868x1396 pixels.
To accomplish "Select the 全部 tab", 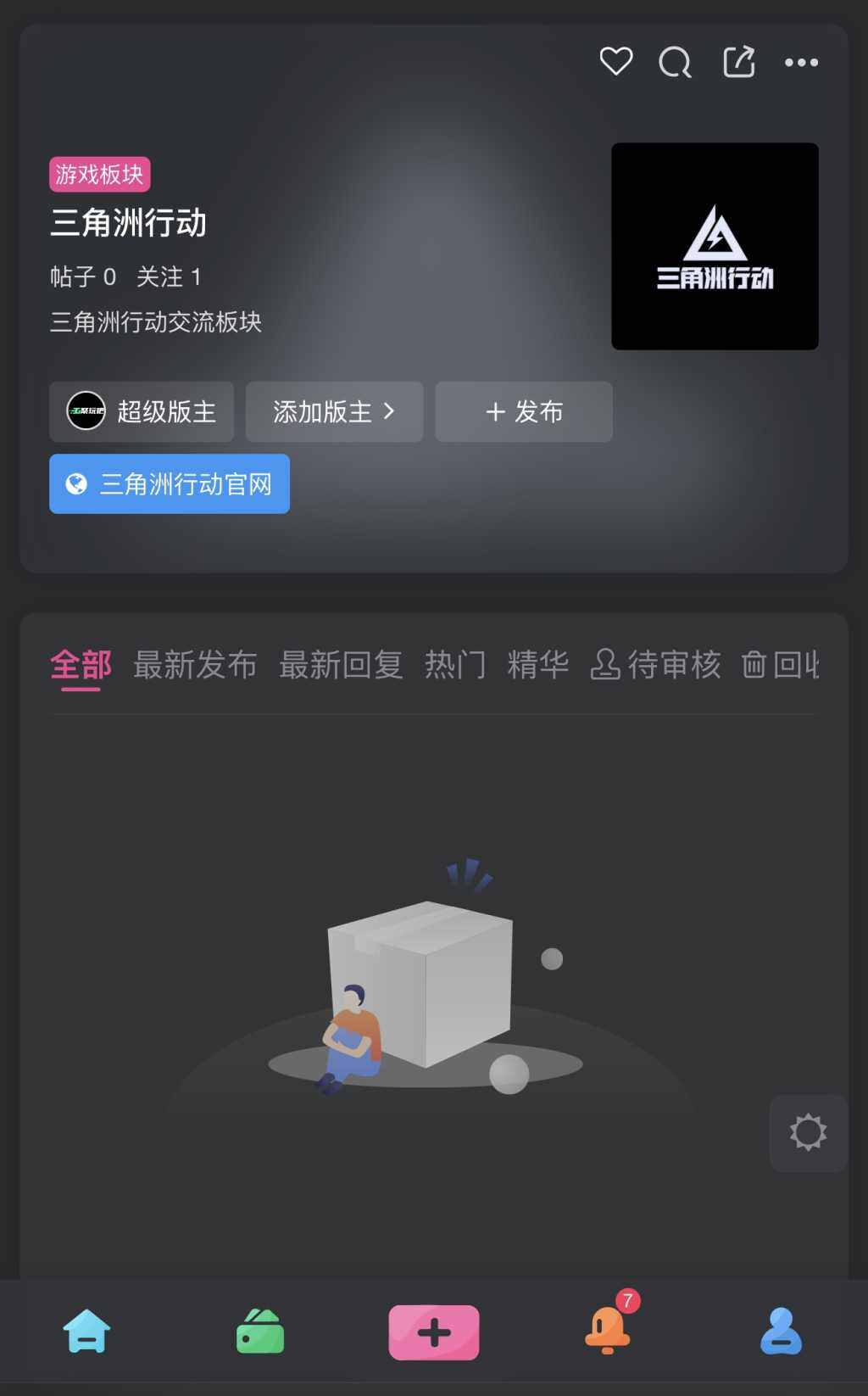I will (81, 665).
